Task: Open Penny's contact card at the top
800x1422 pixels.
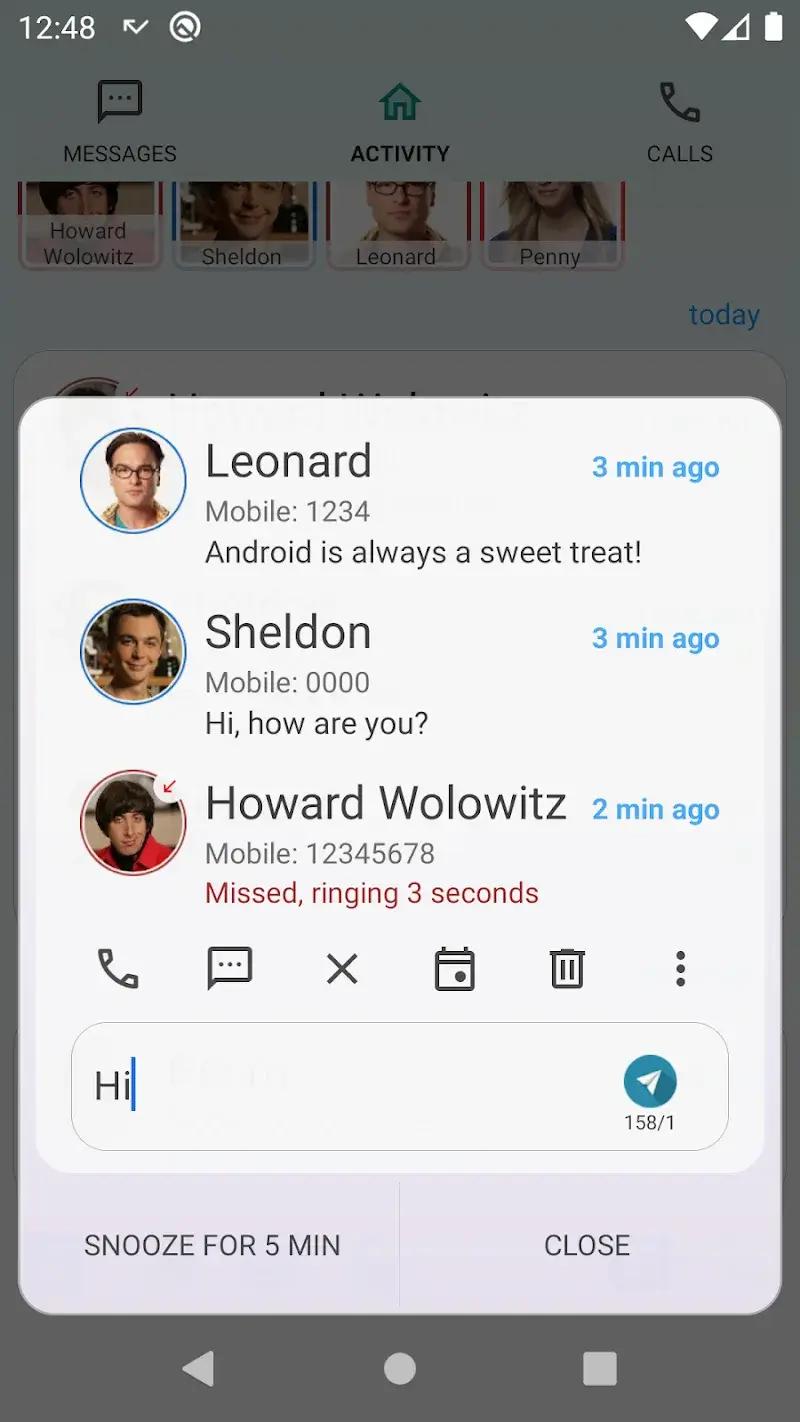Action: pyautogui.click(x=553, y=222)
